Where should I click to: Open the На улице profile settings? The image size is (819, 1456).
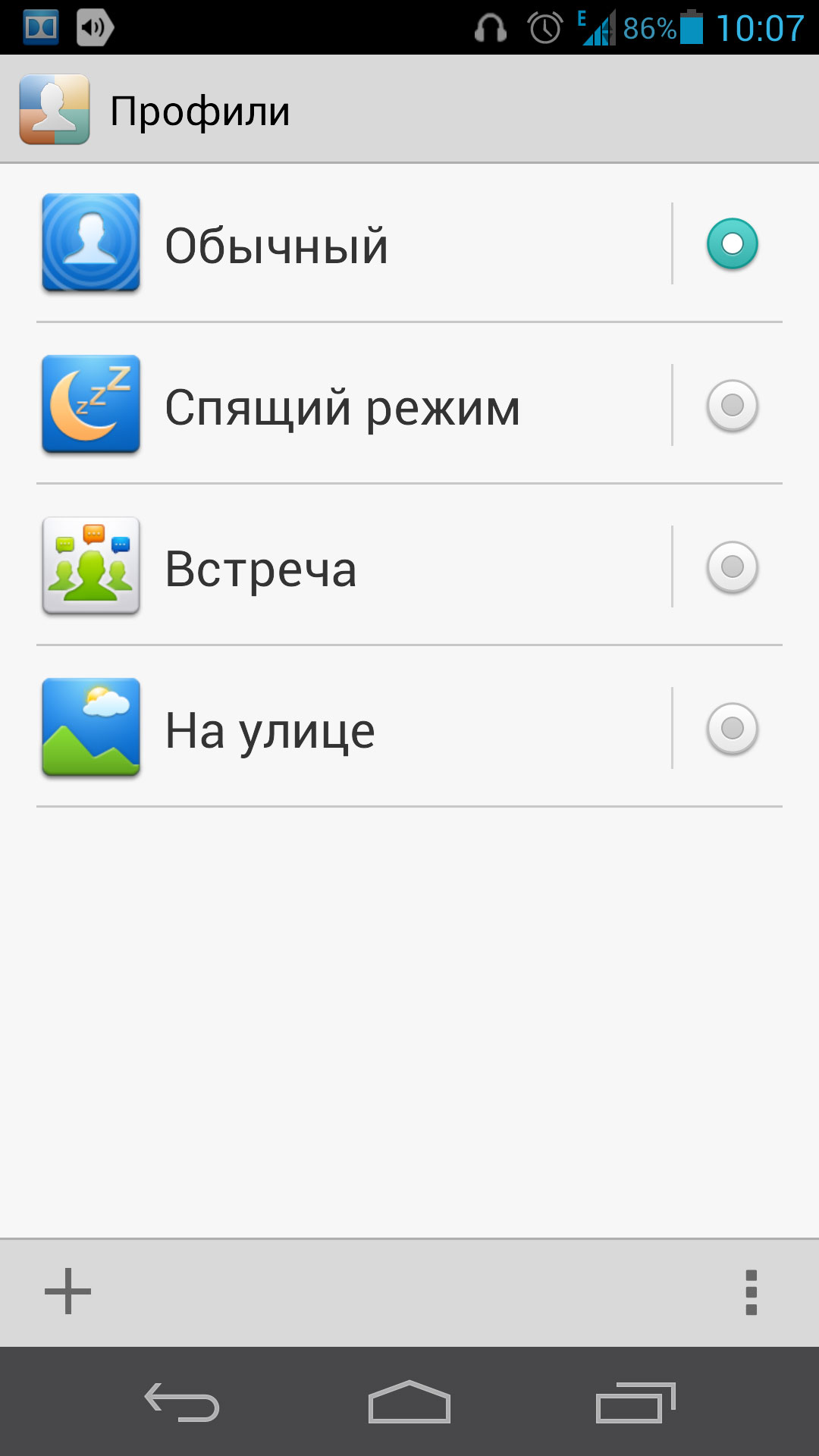(354, 729)
